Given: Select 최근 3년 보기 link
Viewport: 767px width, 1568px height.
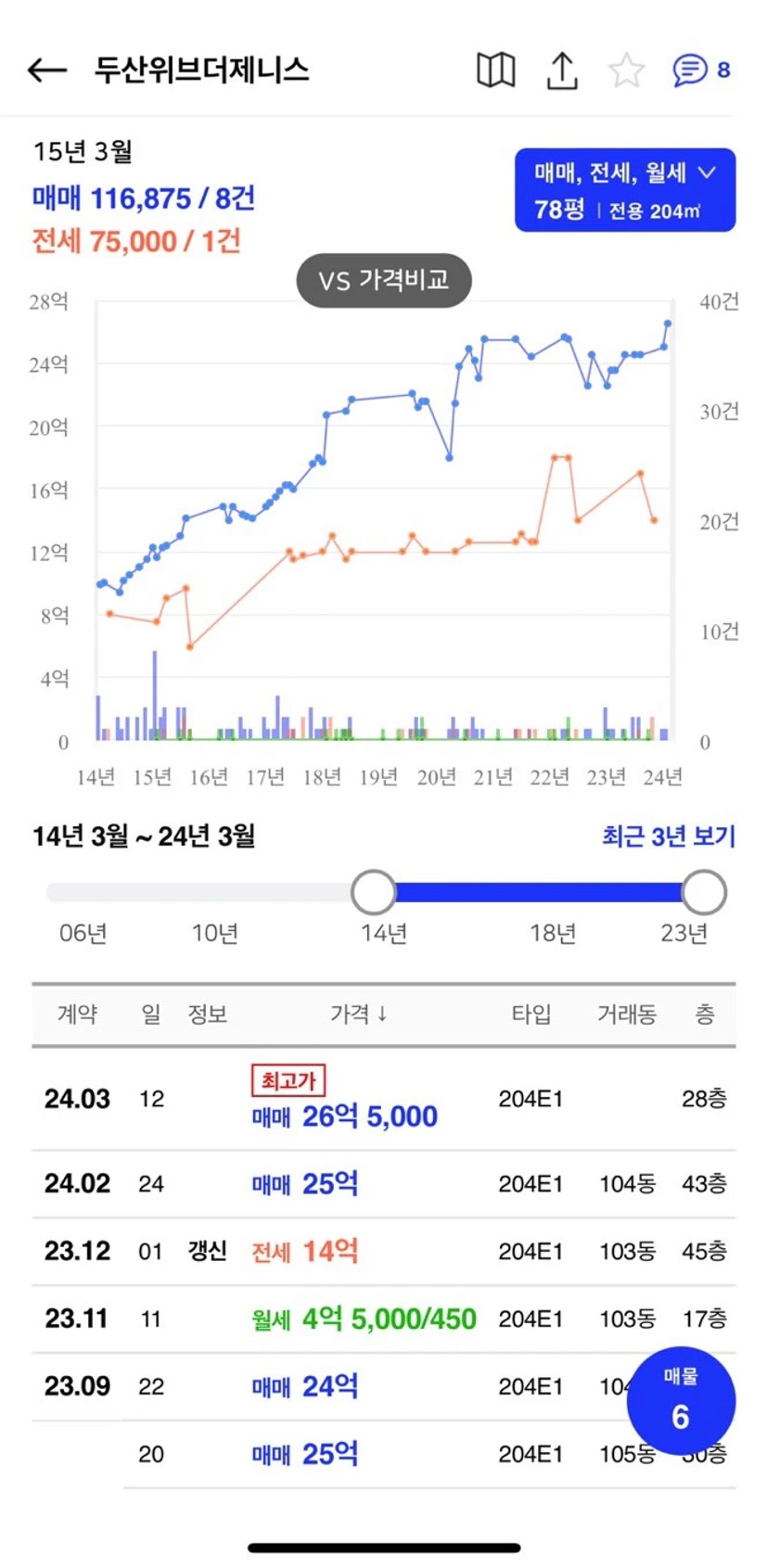Looking at the screenshot, I should (x=668, y=836).
